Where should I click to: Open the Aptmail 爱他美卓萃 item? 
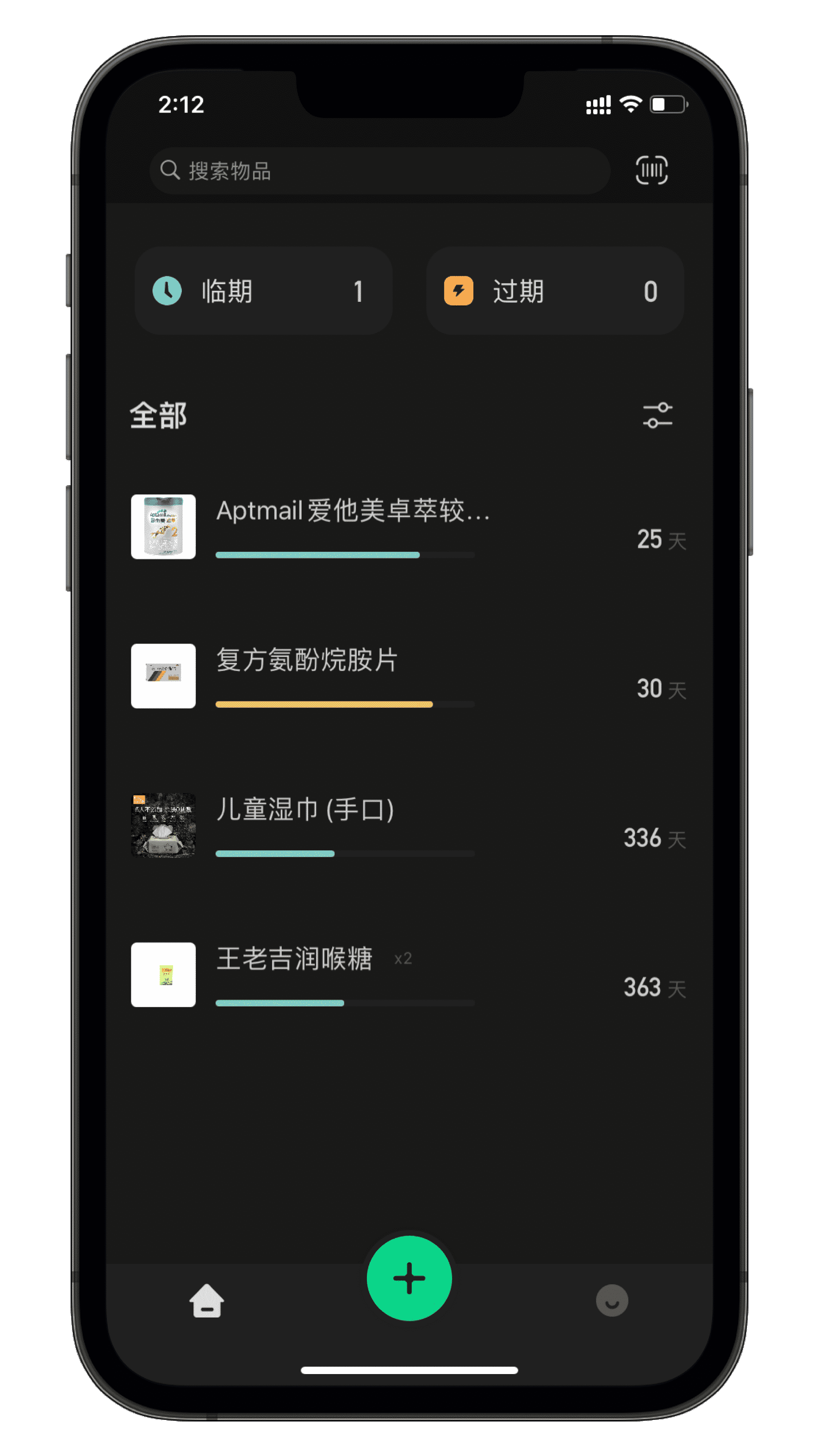click(x=409, y=527)
